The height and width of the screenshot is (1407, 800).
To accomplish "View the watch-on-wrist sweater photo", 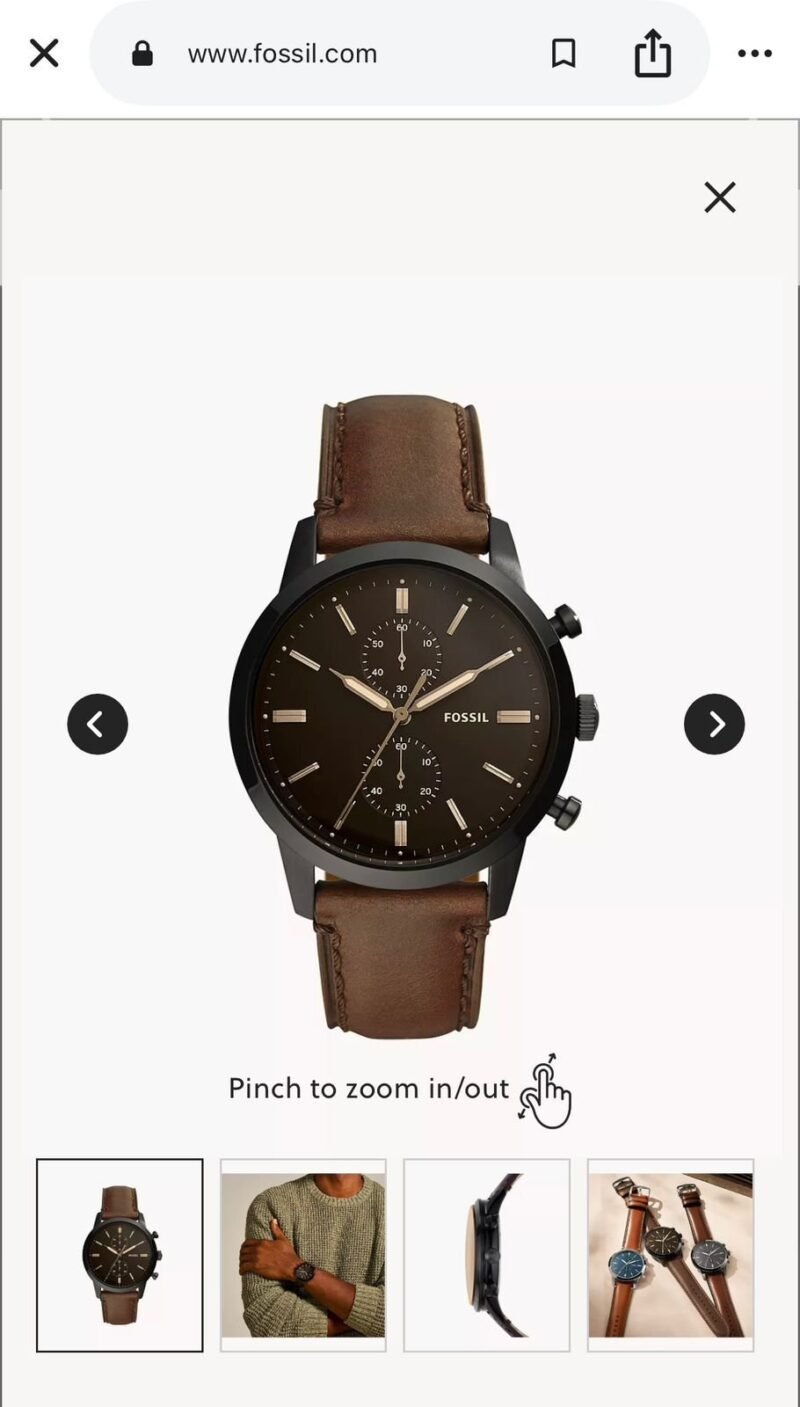I will [303, 1255].
